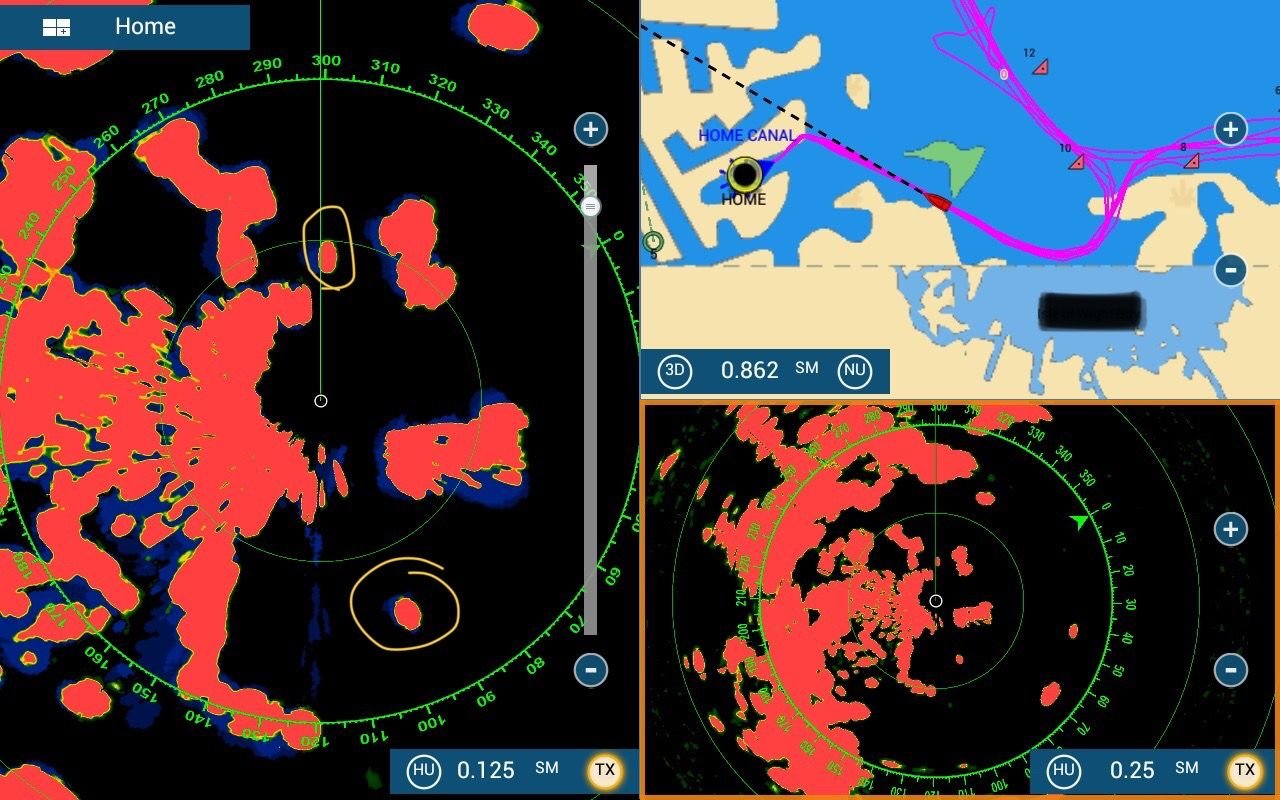
Task: Toggle TX transmit on small radar
Action: (x=1244, y=771)
